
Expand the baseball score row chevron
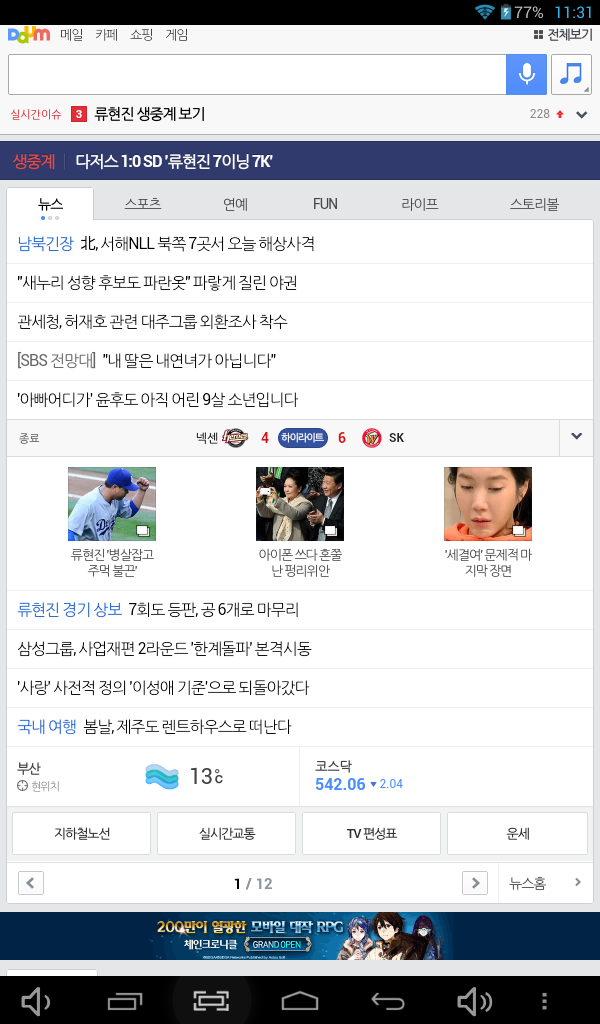576,437
